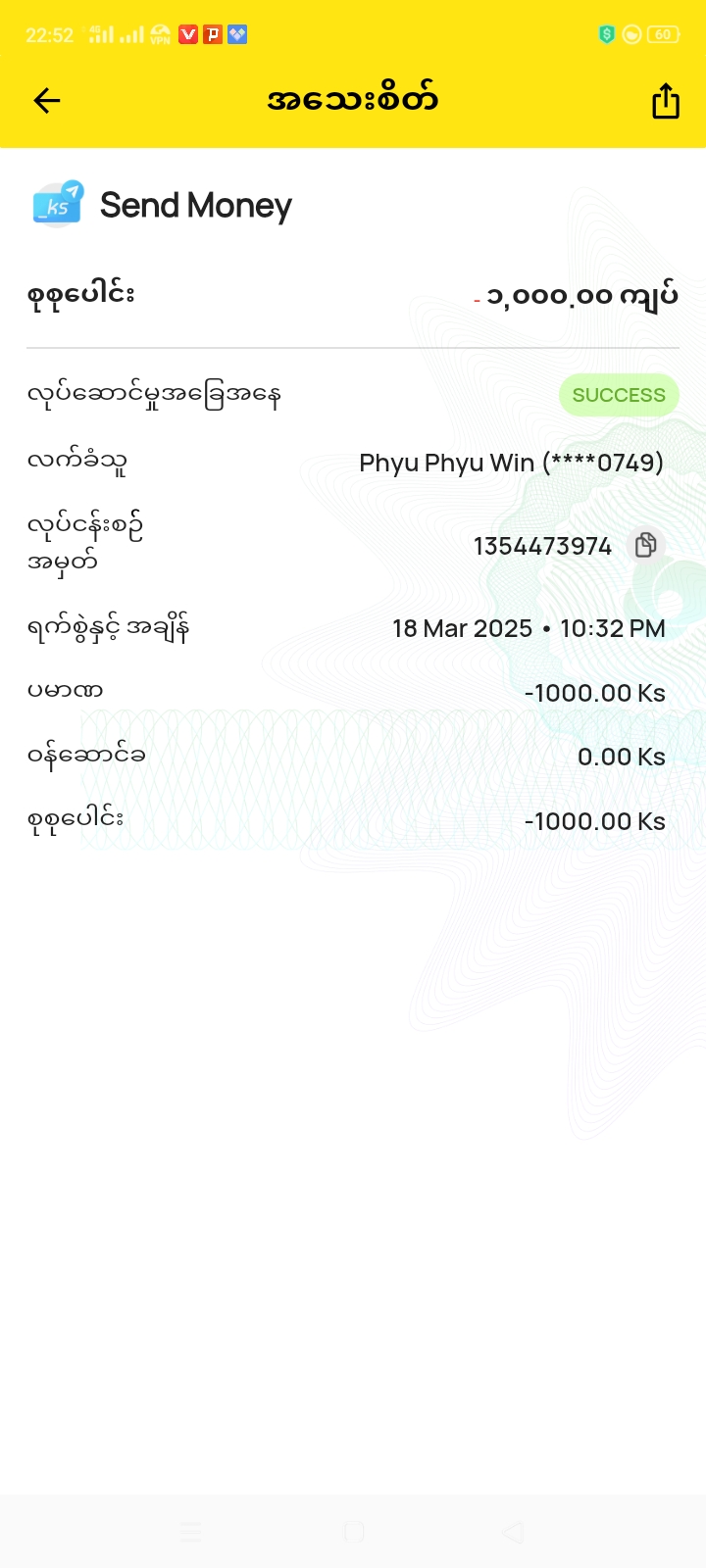Go back using the top-left arrow
This screenshot has height=1568, width=706.
click(47, 100)
